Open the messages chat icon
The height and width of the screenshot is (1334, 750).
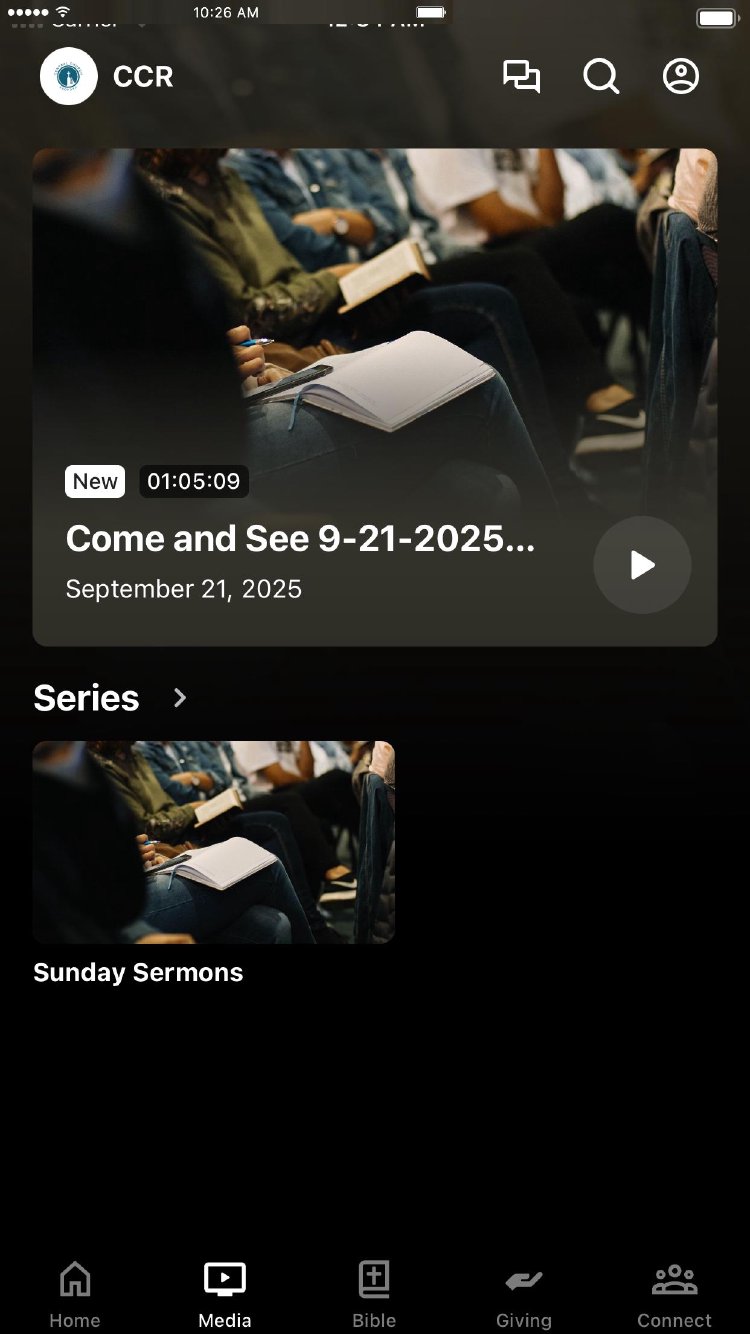[x=521, y=77]
